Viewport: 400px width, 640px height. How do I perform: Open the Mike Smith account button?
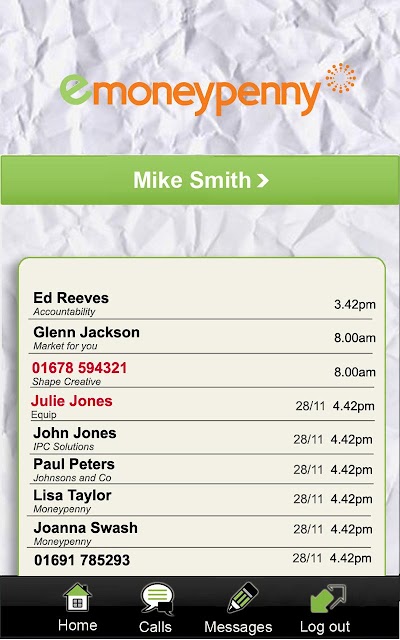coord(200,180)
